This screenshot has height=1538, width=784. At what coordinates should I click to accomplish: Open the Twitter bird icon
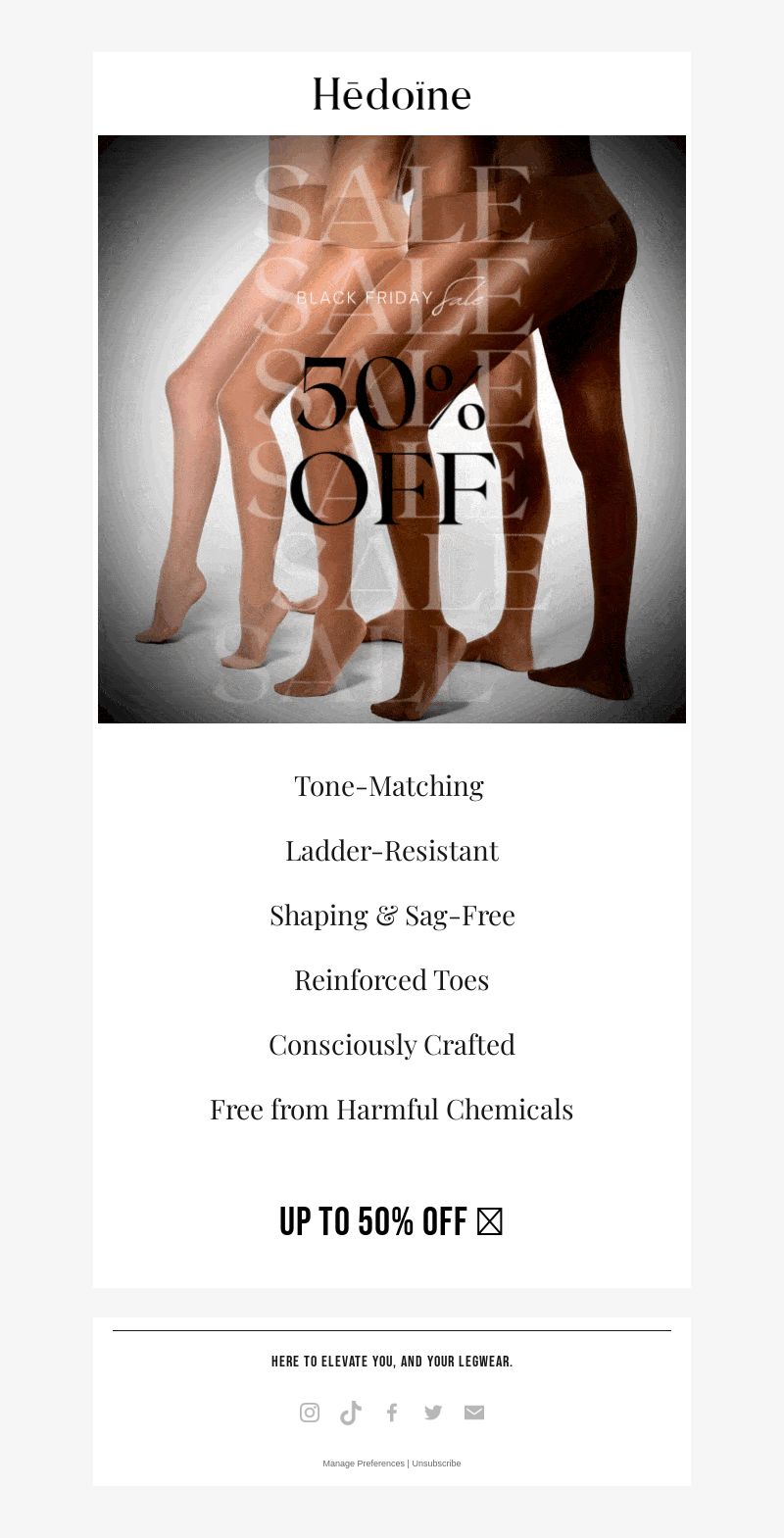(433, 1413)
